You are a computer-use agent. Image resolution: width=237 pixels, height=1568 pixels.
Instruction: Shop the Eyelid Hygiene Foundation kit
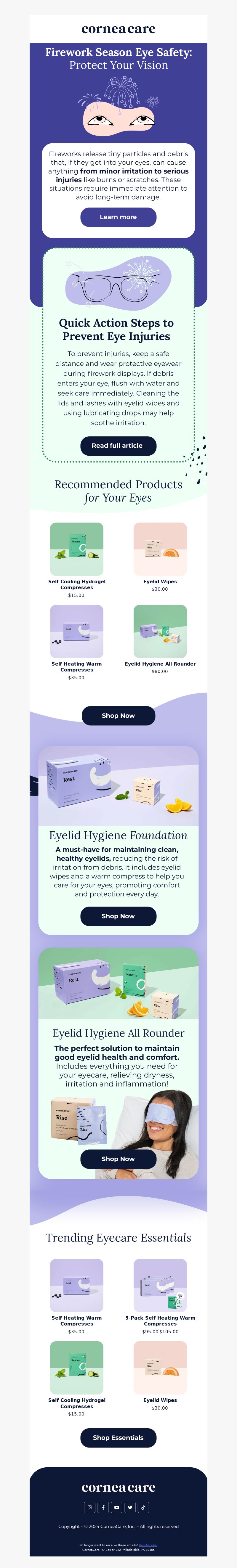coord(118,915)
